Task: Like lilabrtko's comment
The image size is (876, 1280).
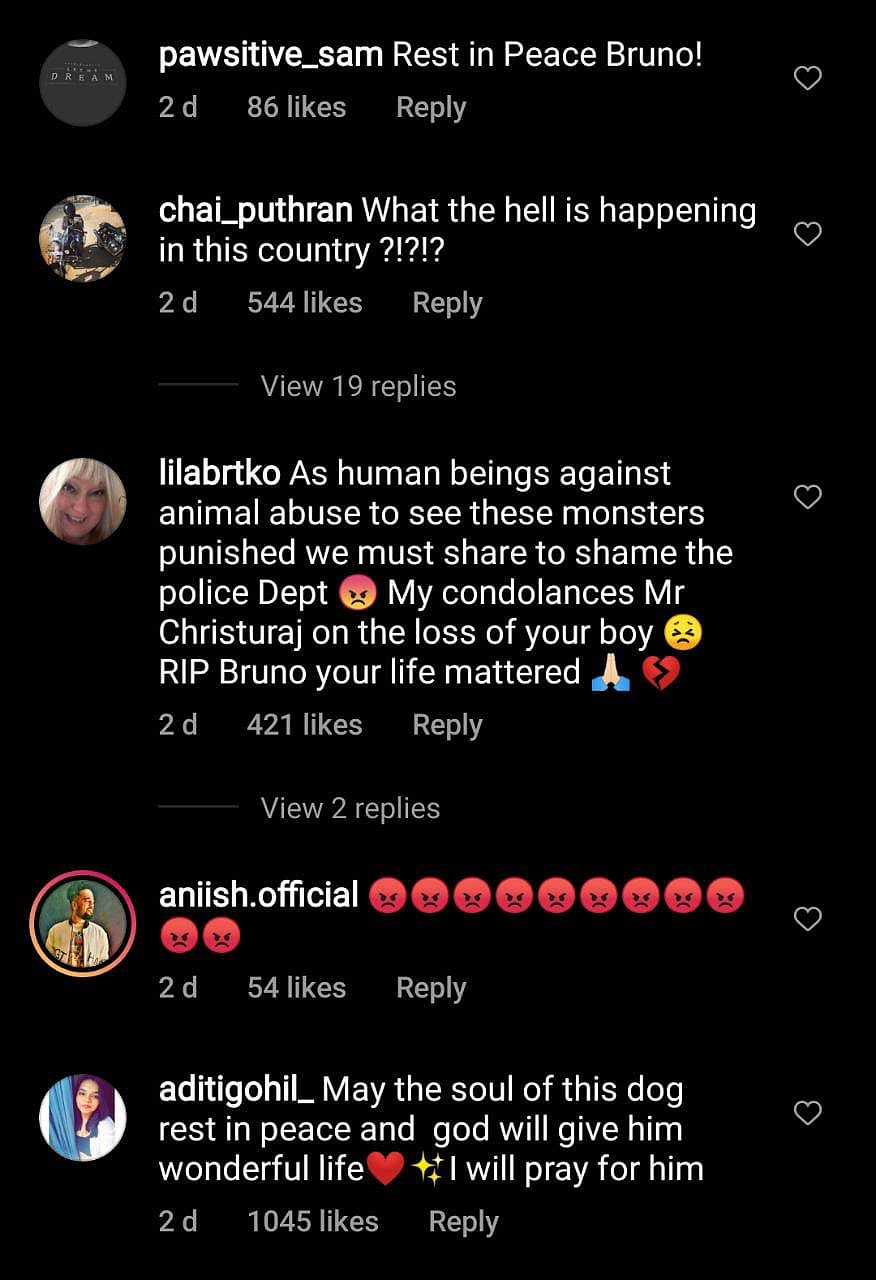Action: (x=807, y=496)
